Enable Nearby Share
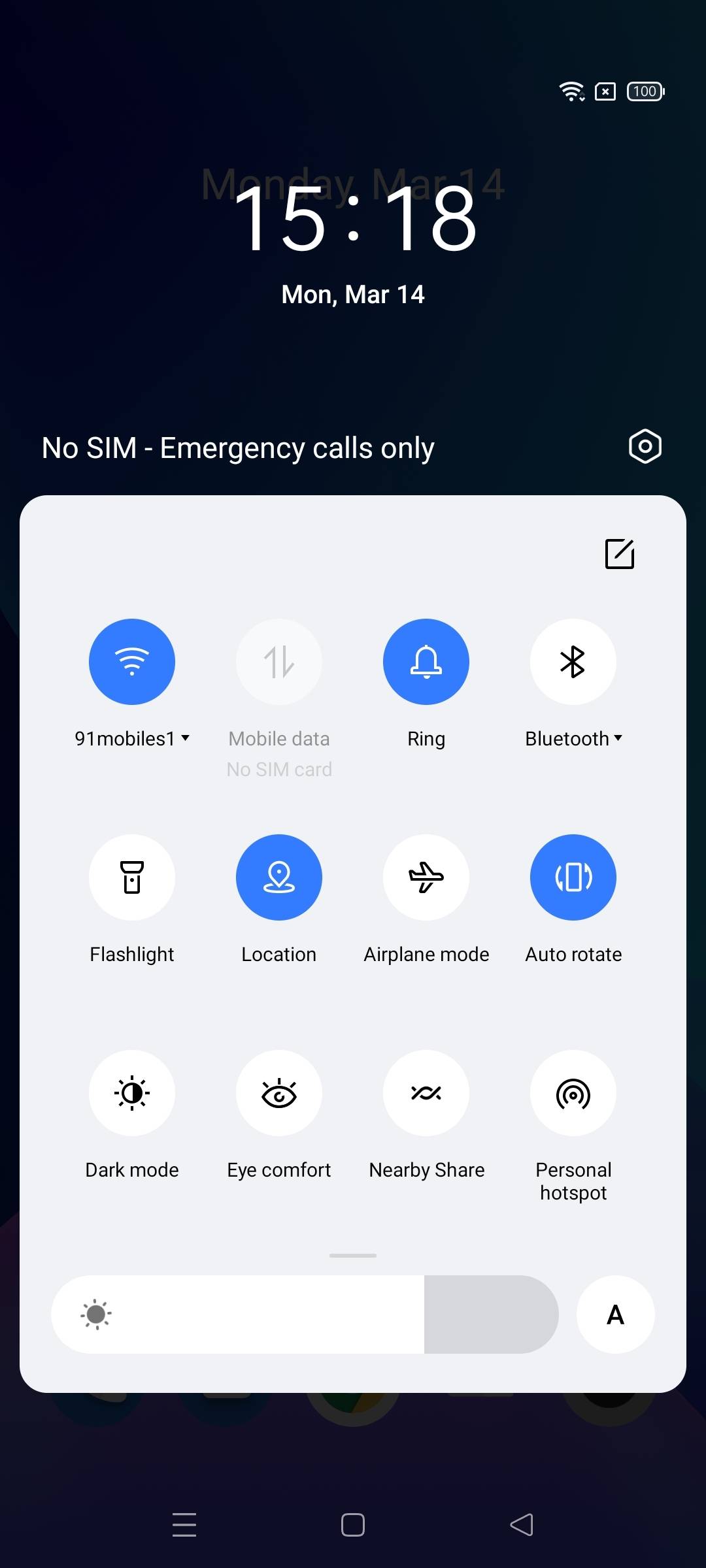 tap(426, 1093)
